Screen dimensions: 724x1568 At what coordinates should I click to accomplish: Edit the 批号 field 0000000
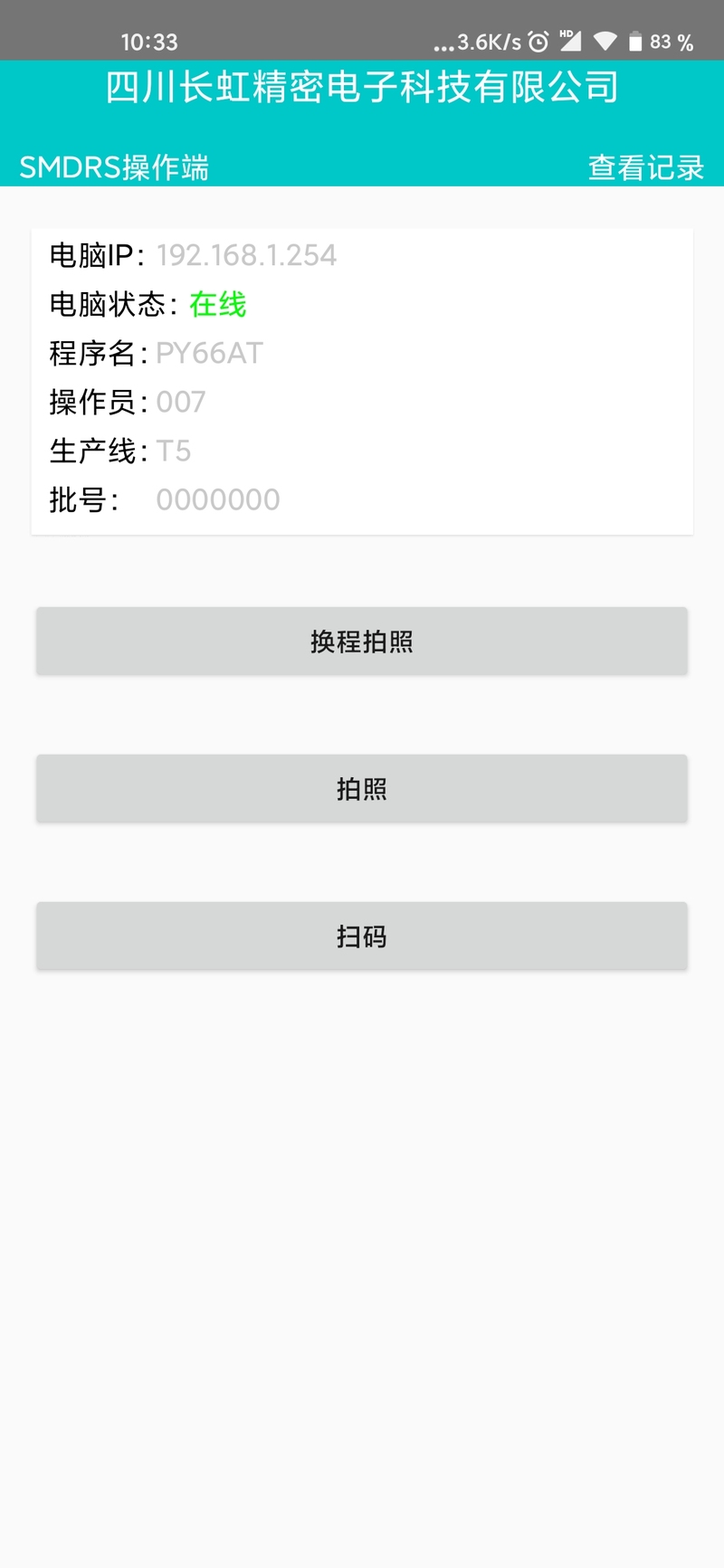pos(218,499)
